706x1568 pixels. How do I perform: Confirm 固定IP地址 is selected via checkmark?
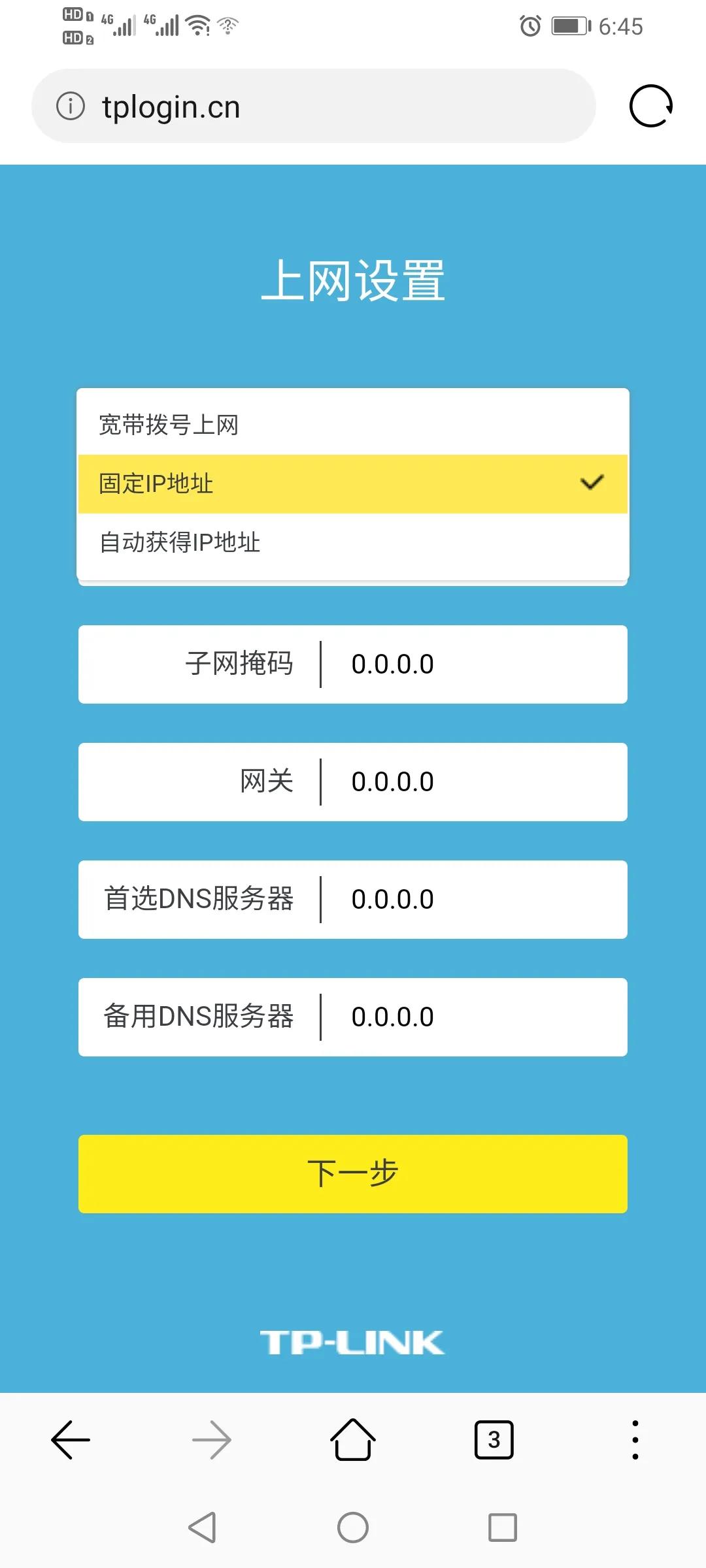pyautogui.click(x=592, y=482)
